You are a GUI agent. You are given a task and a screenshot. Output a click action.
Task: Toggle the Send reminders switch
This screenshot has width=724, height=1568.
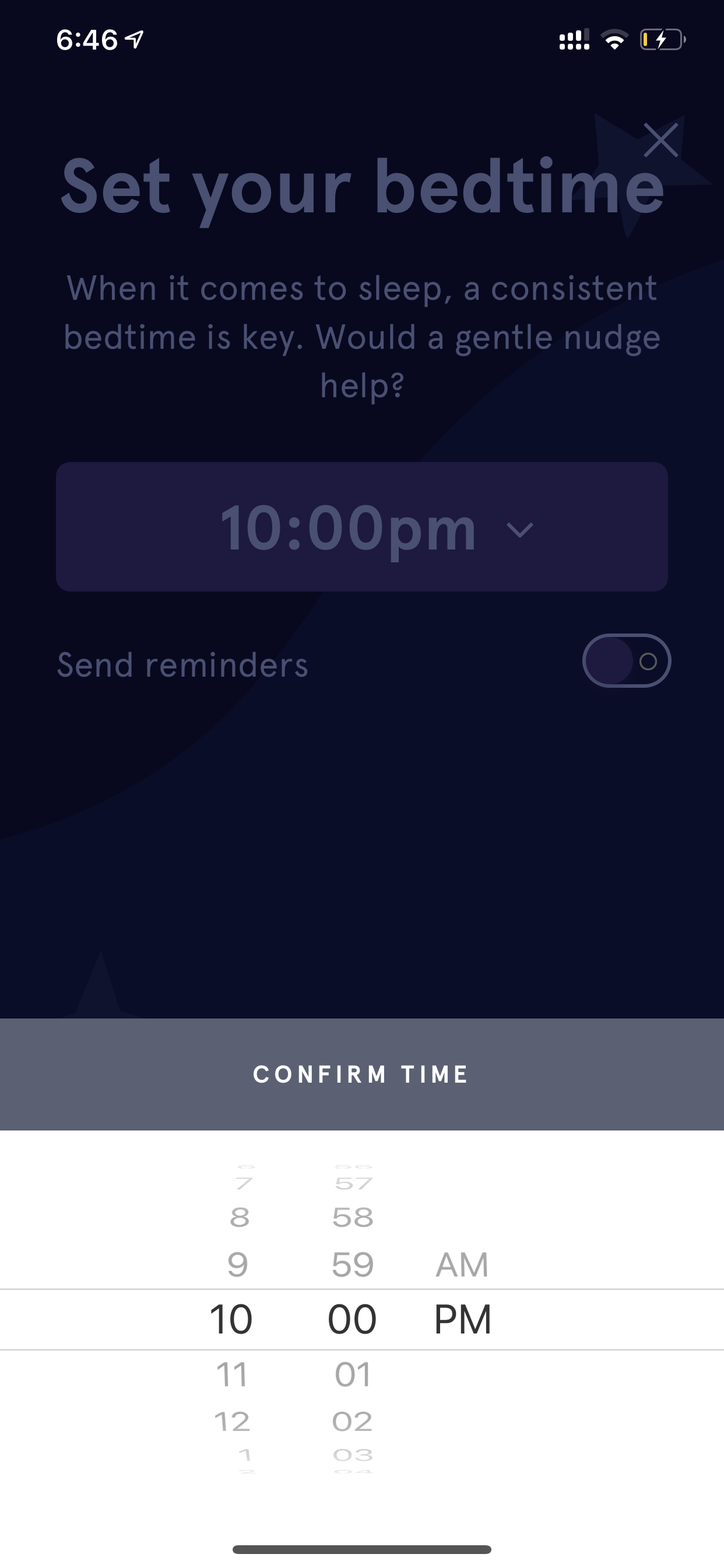tap(627, 661)
